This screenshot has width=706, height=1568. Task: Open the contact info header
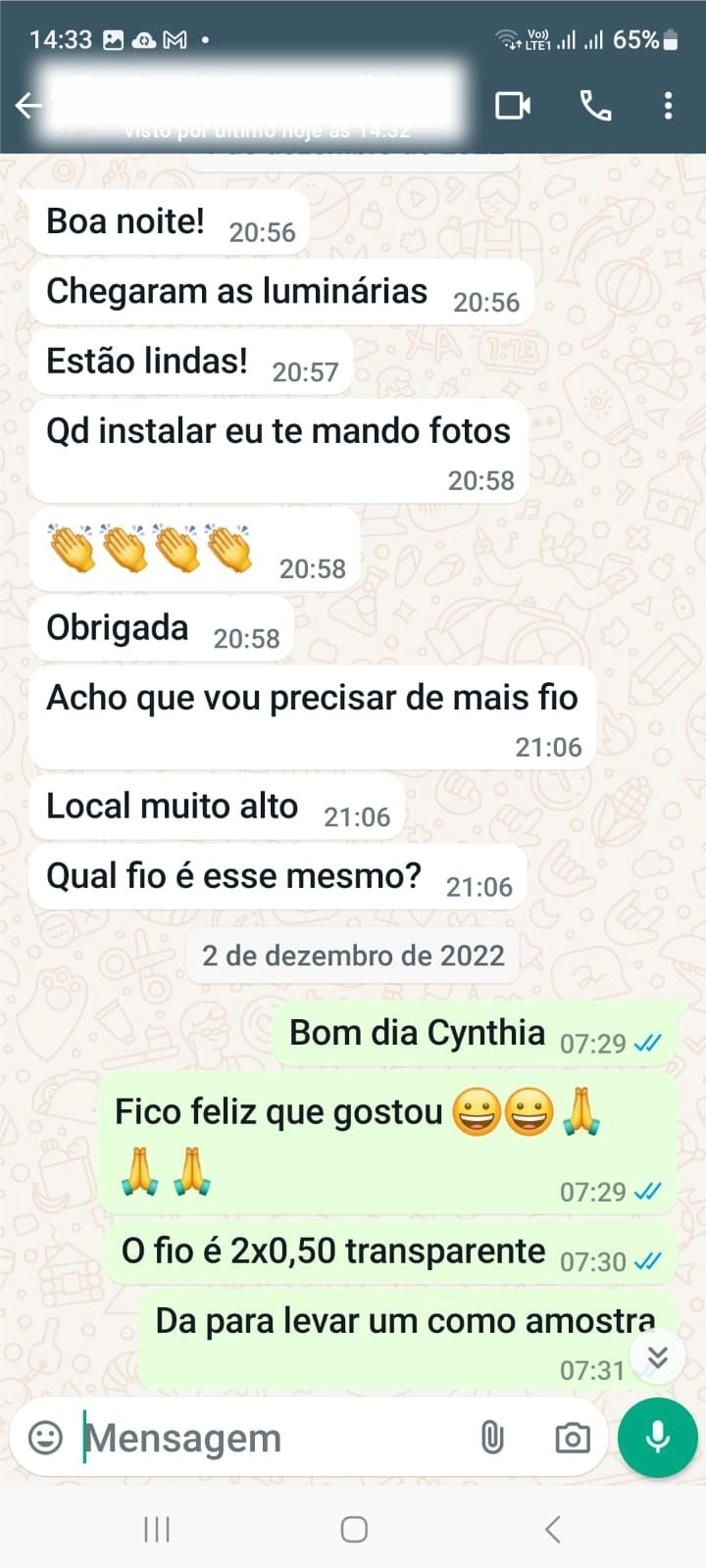pyautogui.click(x=255, y=105)
